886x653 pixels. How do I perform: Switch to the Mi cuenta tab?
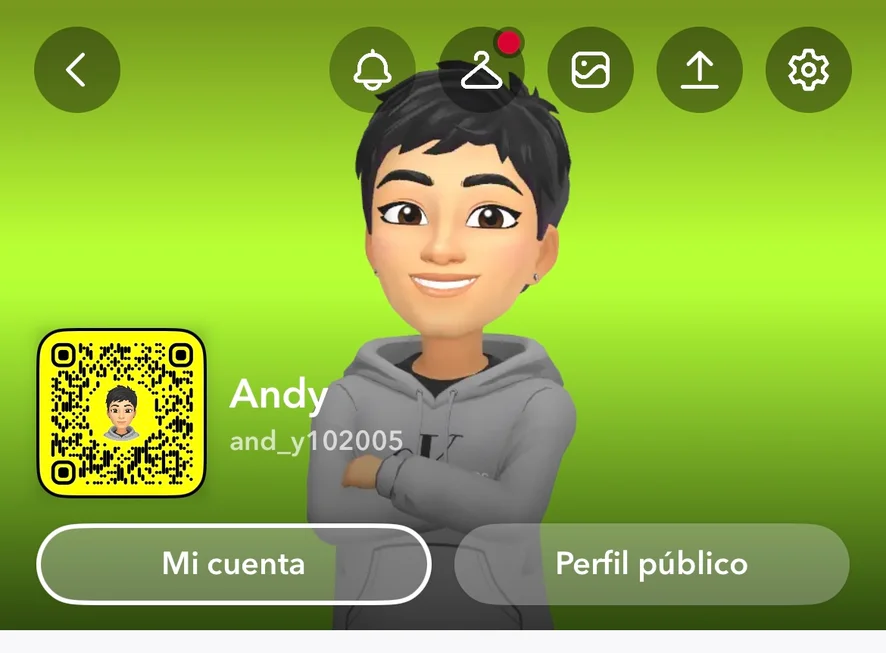(233, 563)
